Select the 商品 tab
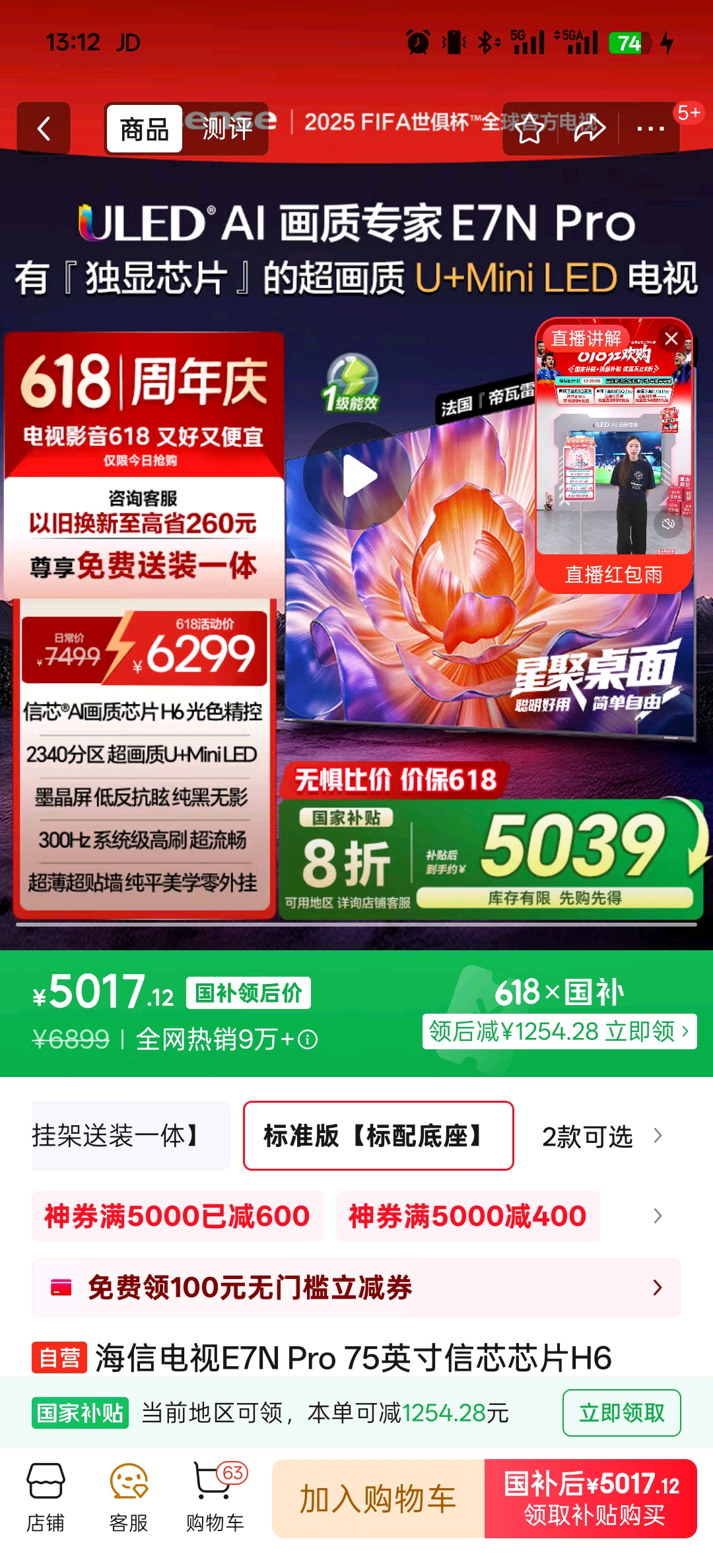713x1568 pixels. [145, 129]
